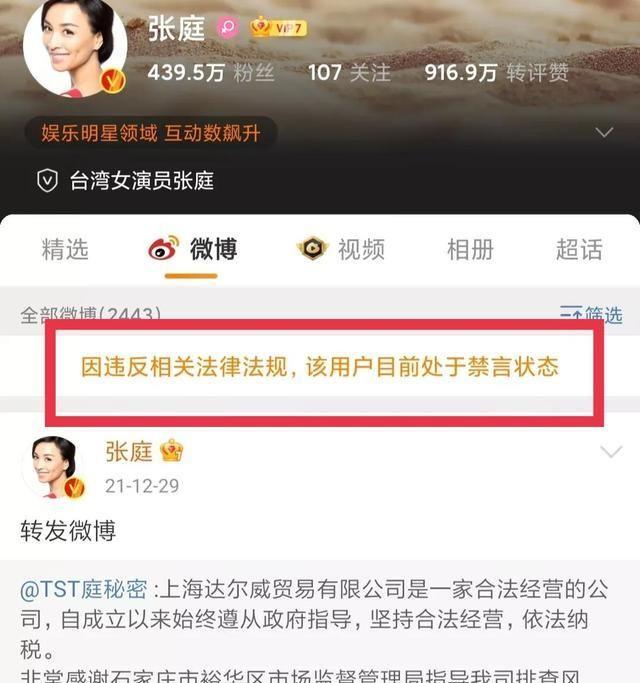Expand the profile details chevron
Image resolution: width=640 pixels, height=683 pixels.
[604, 132]
